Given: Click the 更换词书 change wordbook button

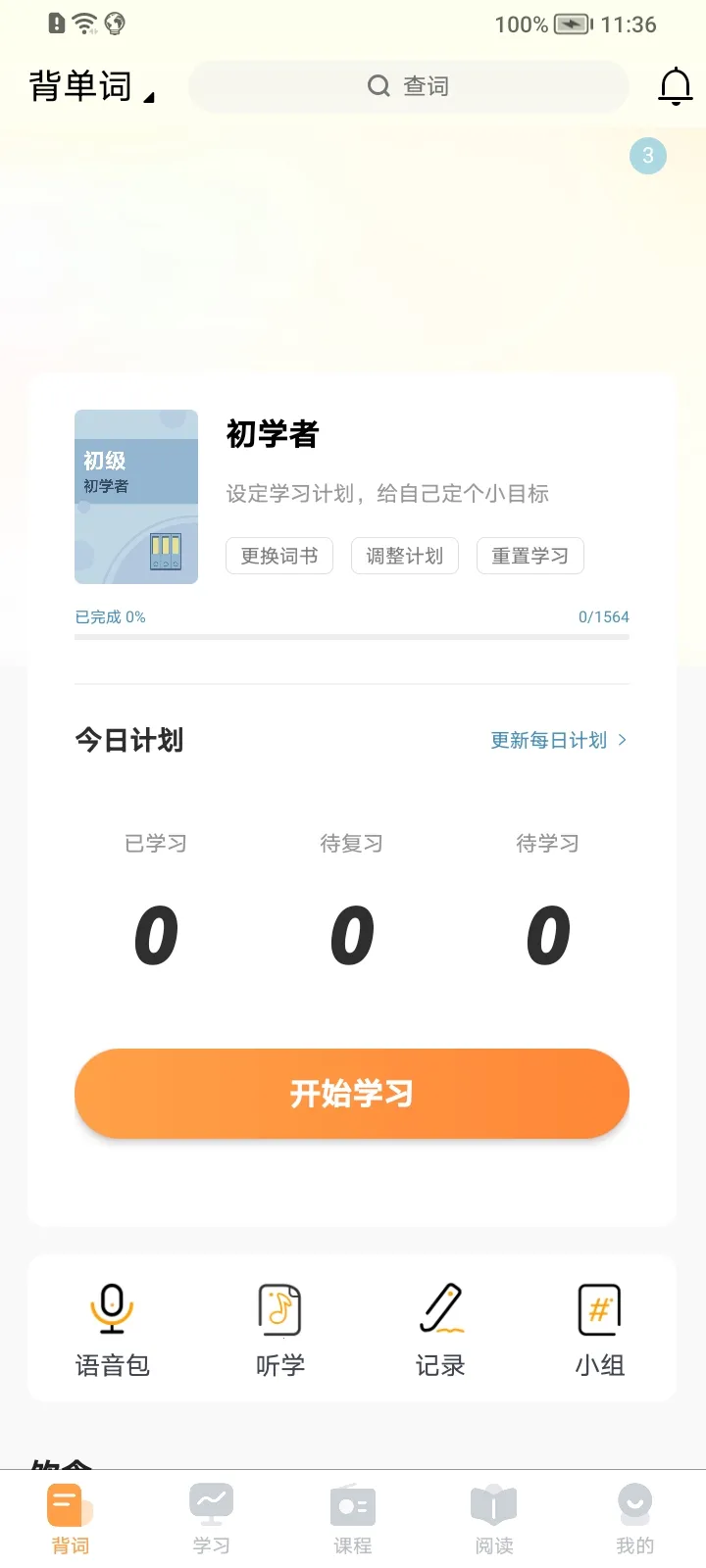Looking at the screenshot, I should 278,556.
